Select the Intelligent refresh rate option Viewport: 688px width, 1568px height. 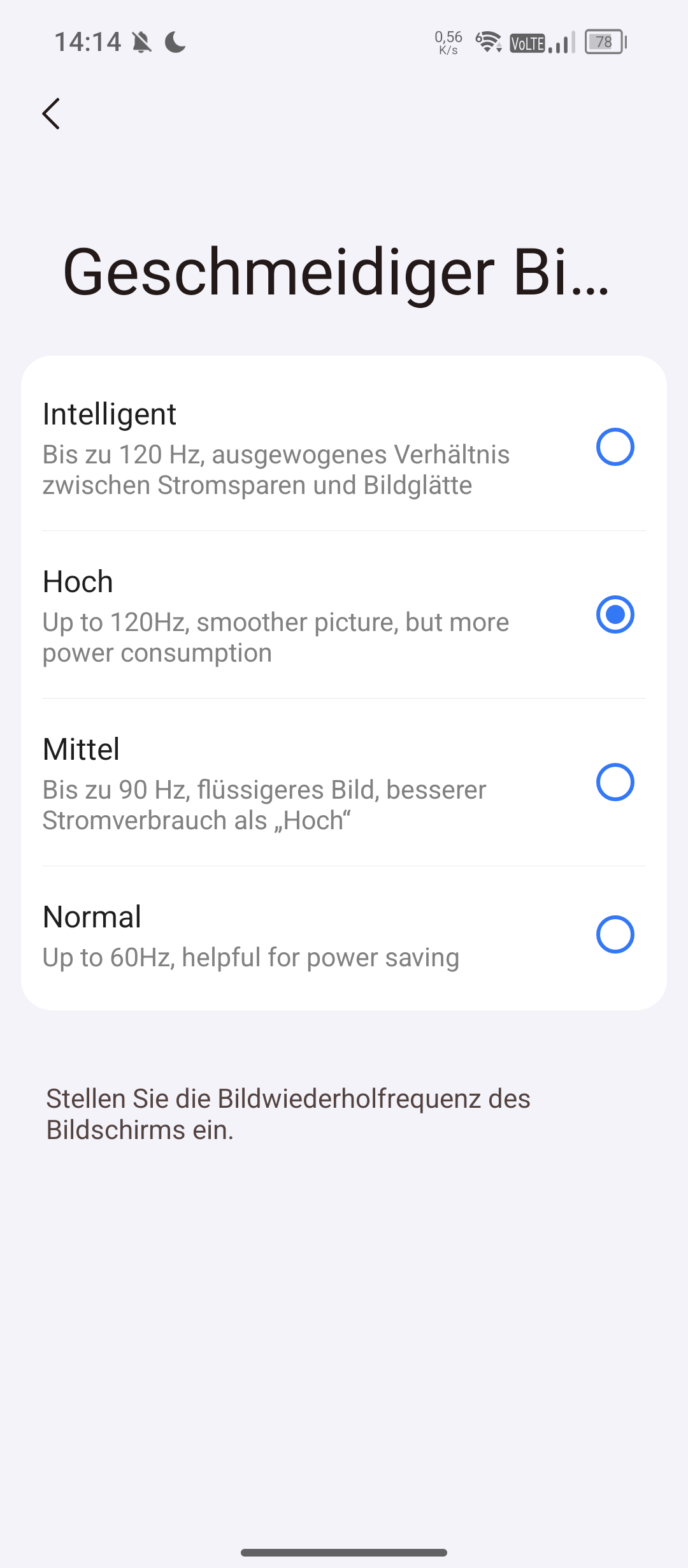[615, 447]
